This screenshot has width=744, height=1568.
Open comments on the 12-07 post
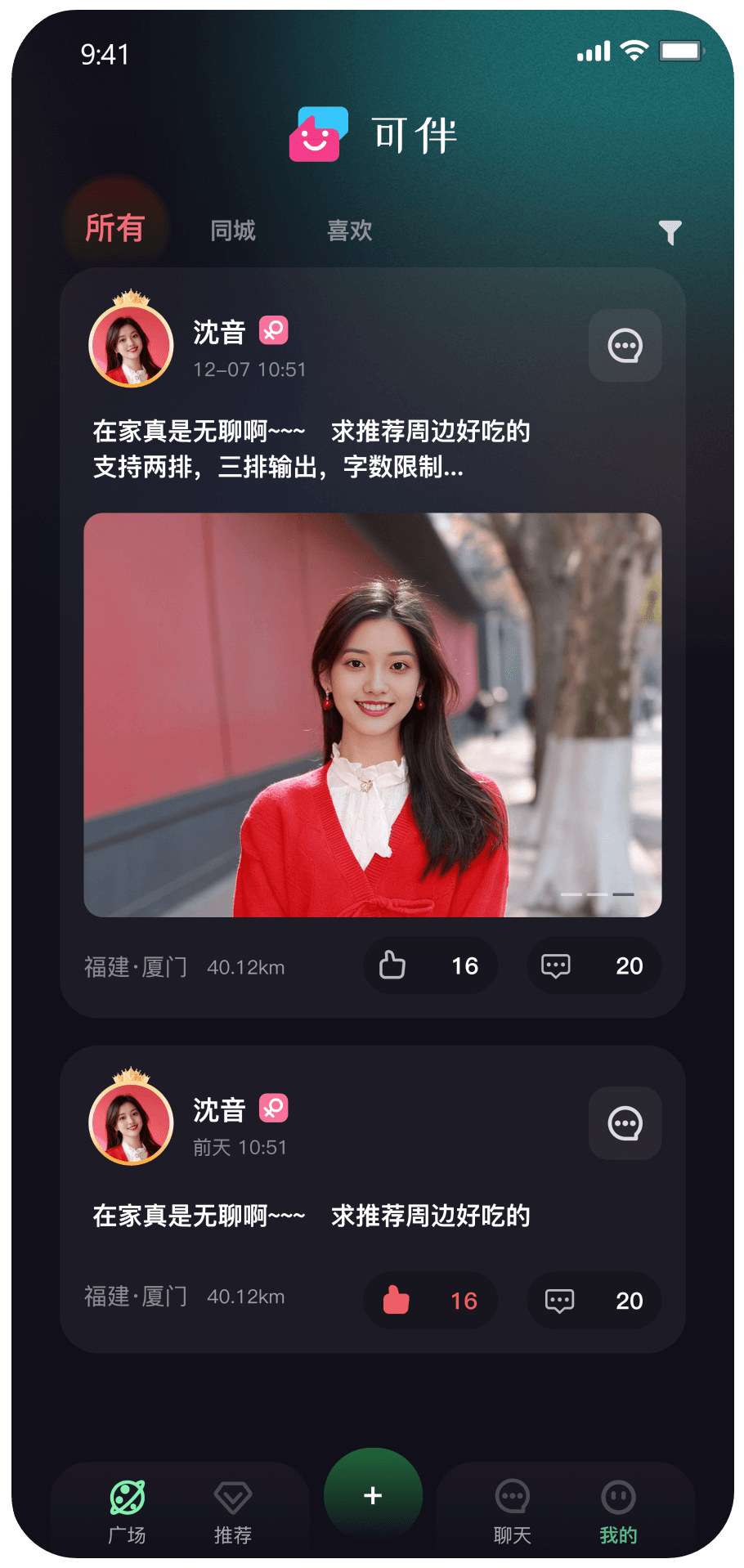point(594,965)
